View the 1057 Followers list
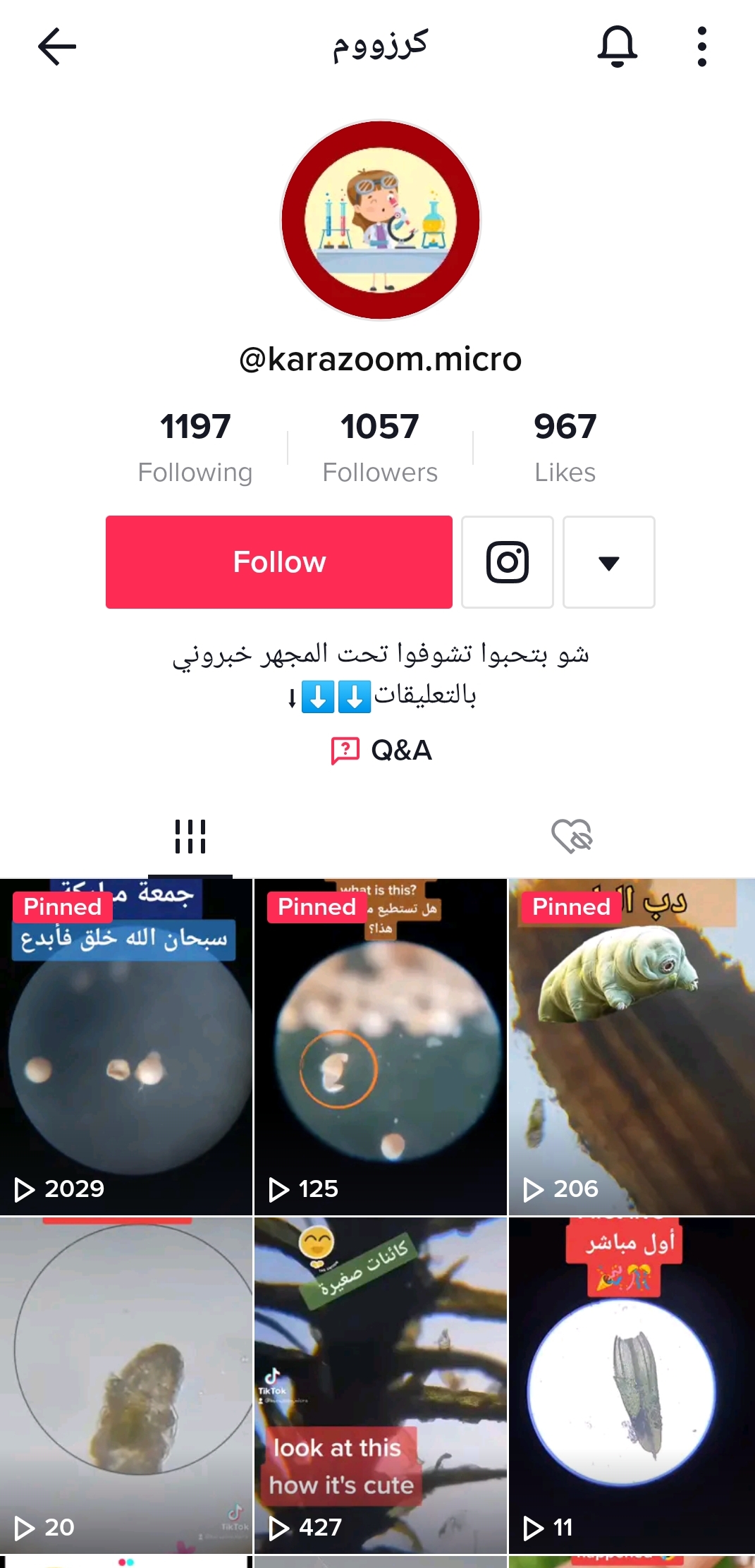This screenshot has width=755, height=1568. click(x=380, y=447)
